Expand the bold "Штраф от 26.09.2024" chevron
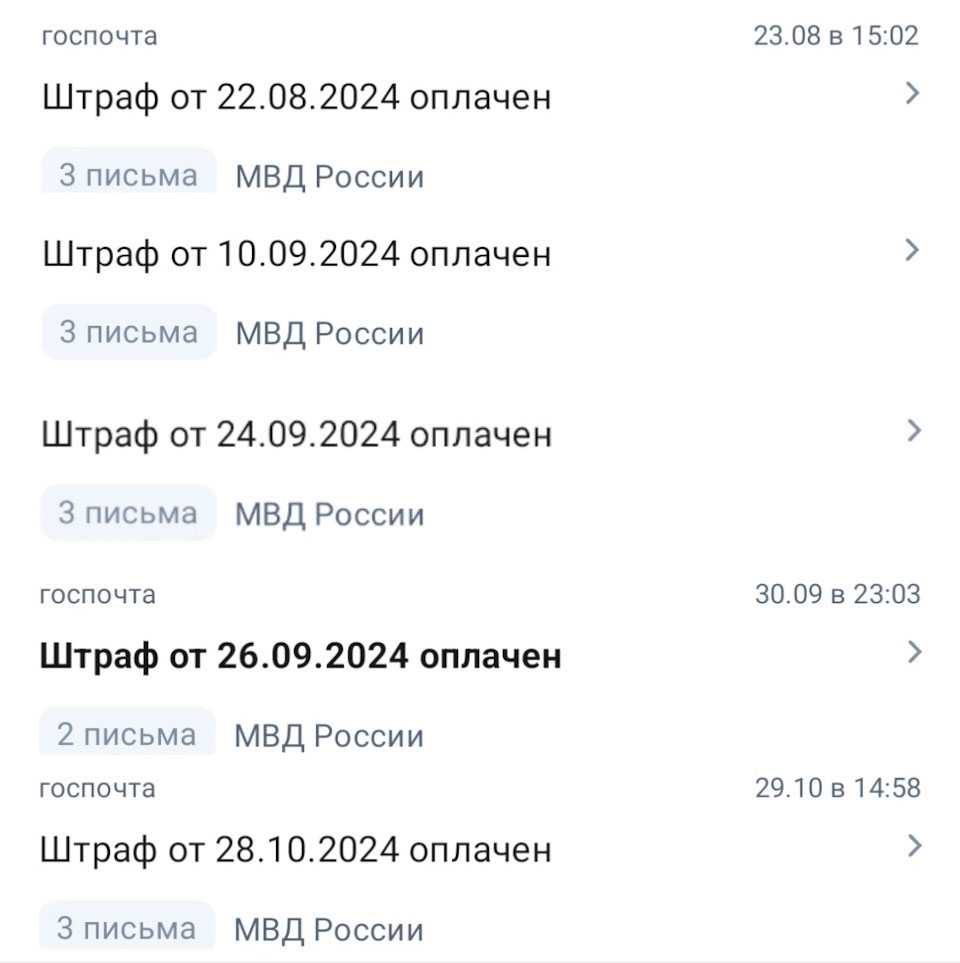Screen dimensions: 960x963 [x=912, y=653]
